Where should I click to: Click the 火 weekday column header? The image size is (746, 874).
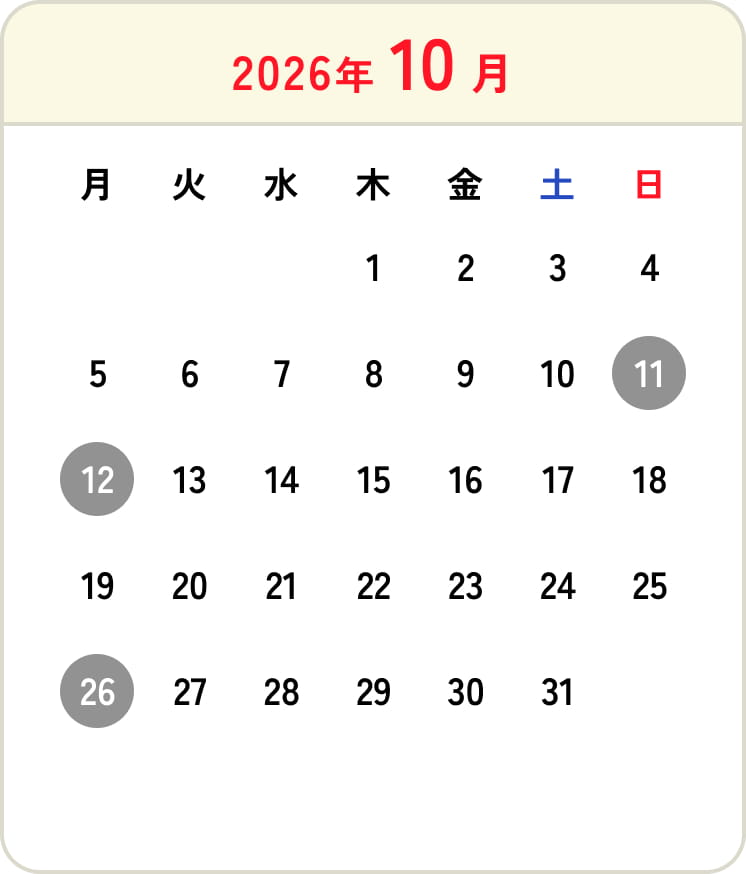click(x=189, y=185)
